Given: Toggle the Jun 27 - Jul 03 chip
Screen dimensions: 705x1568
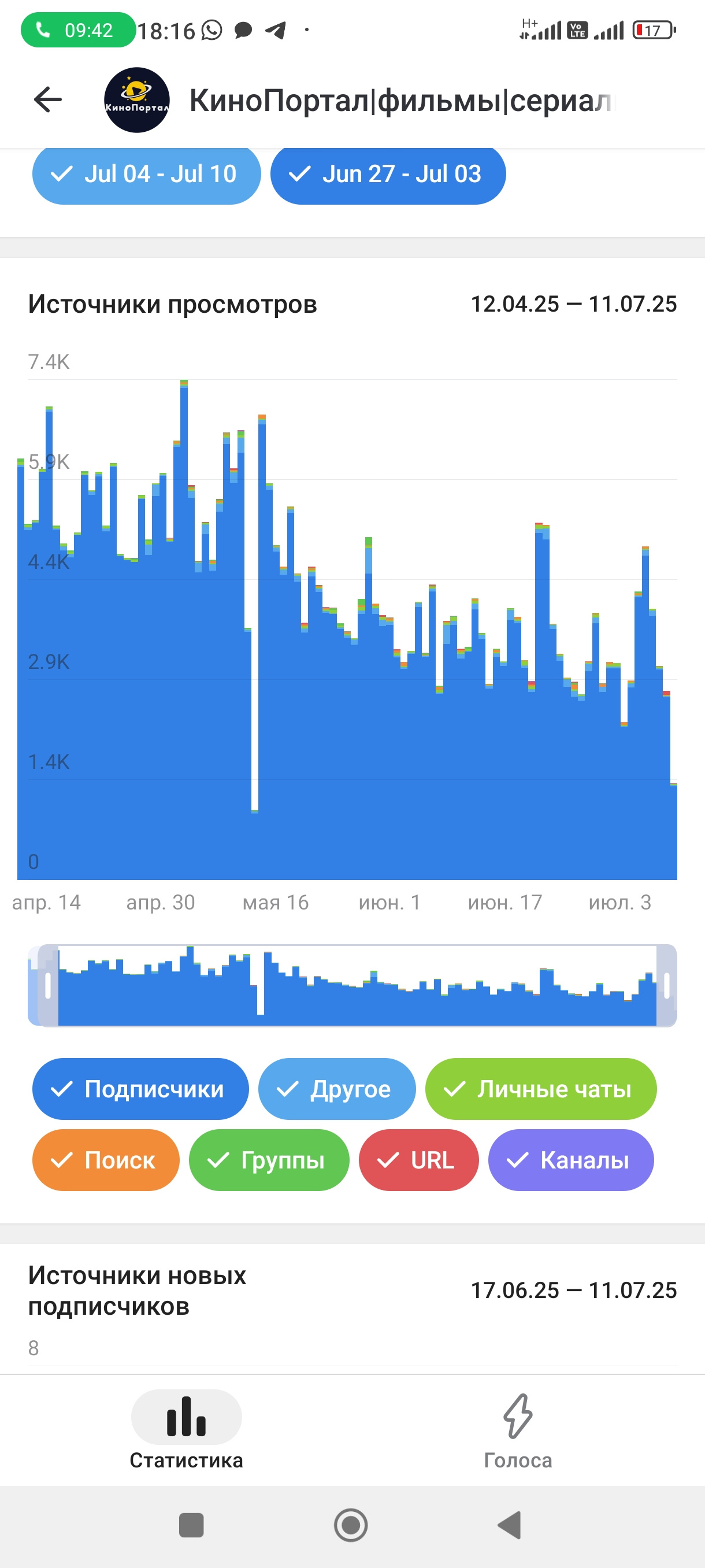Looking at the screenshot, I should (x=388, y=174).
